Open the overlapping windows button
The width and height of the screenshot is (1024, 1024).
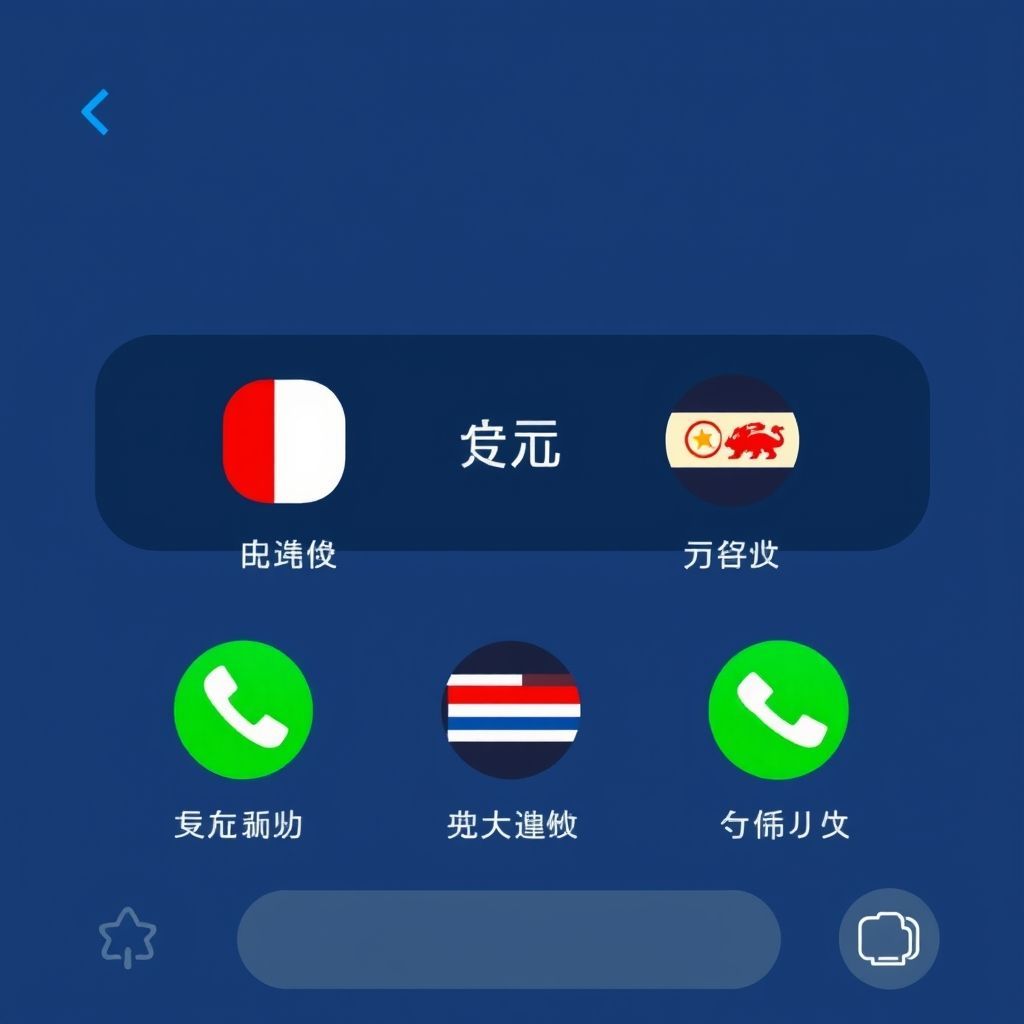[888, 939]
